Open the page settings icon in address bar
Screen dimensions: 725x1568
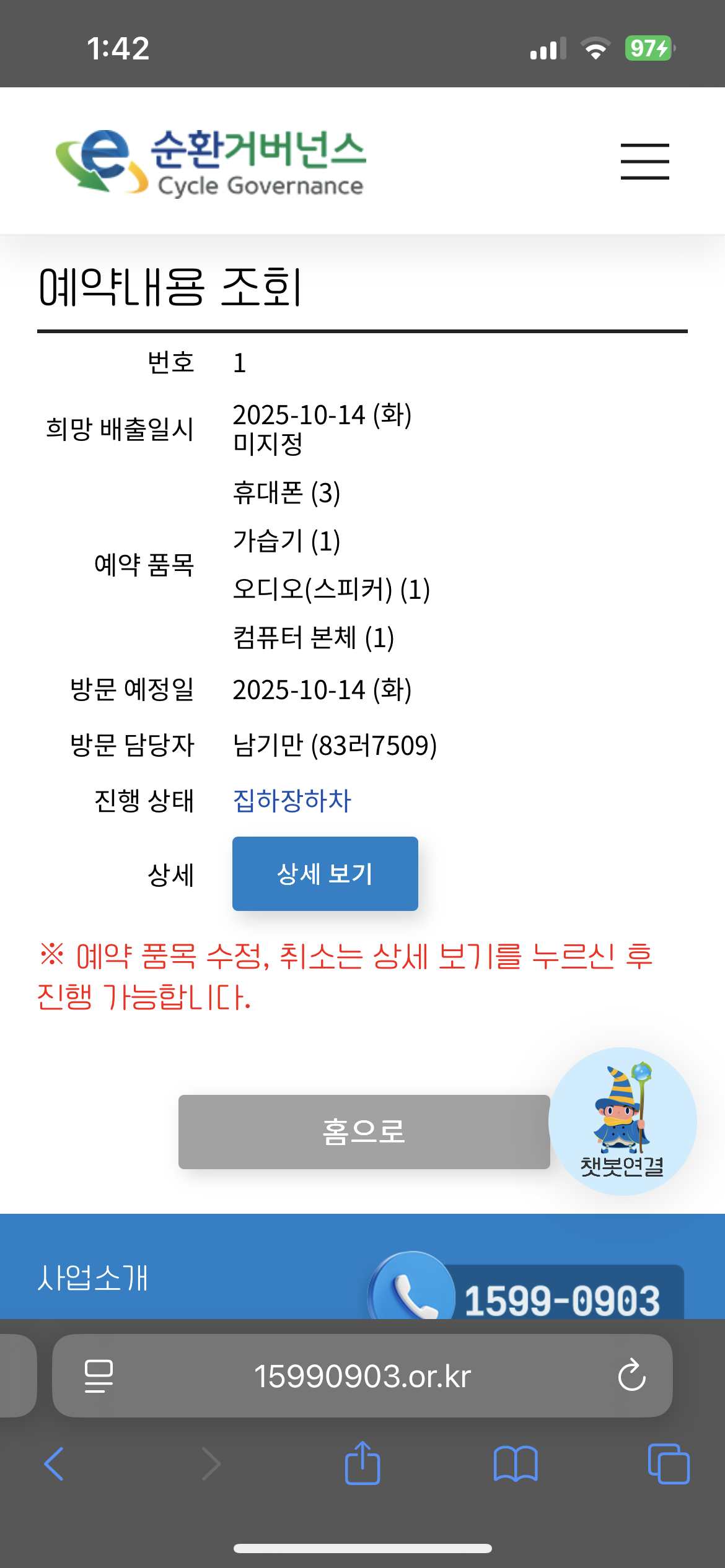[99, 1376]
